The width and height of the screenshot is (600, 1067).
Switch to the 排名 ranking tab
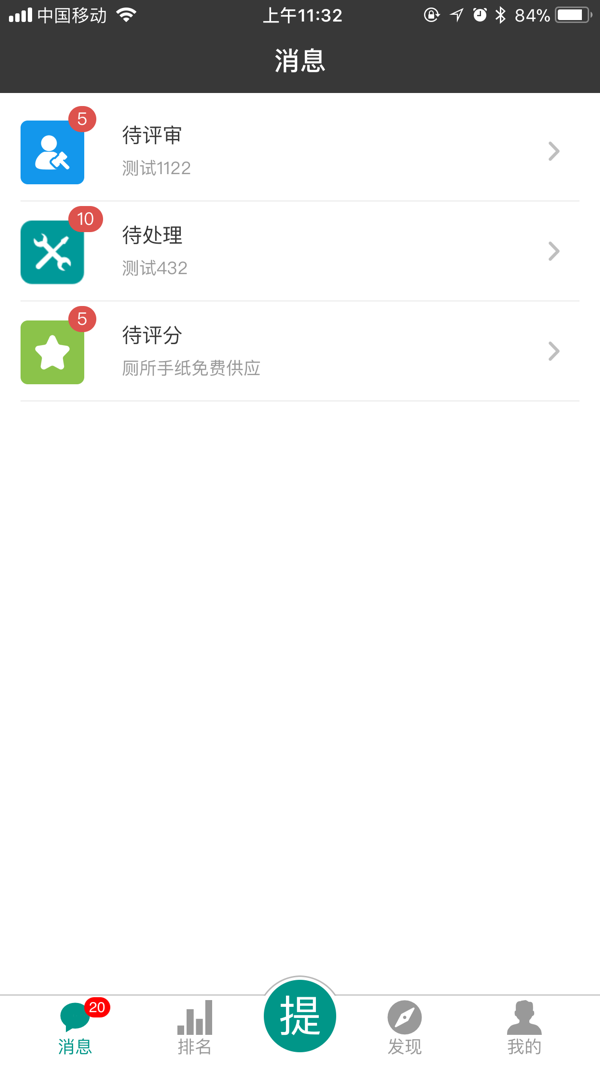click(x=195, y=1029)
